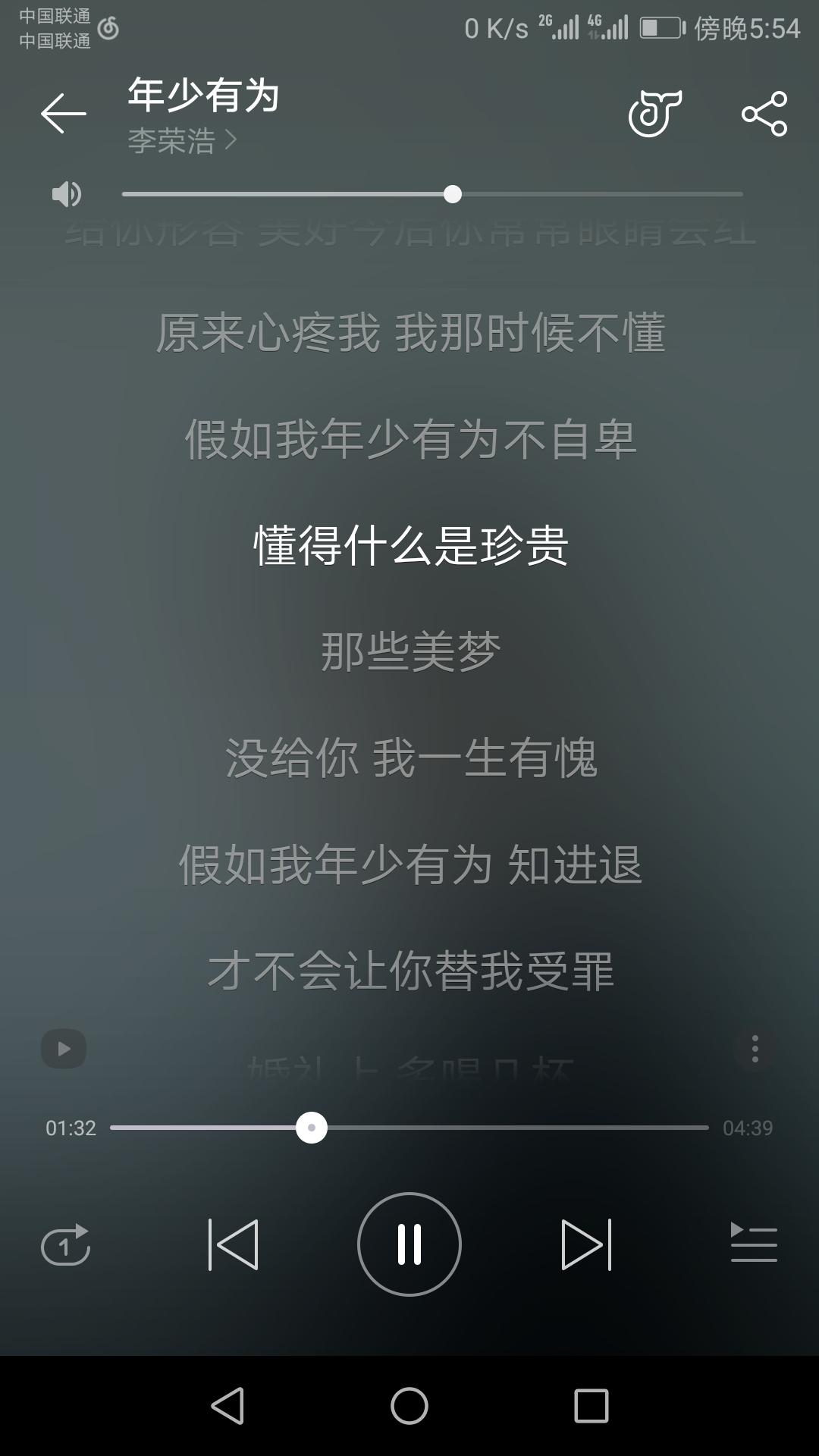The image size is (819, 1456).
Task: Tap the volume slider track
Action: pyautogui.click(x=432, y=194)
